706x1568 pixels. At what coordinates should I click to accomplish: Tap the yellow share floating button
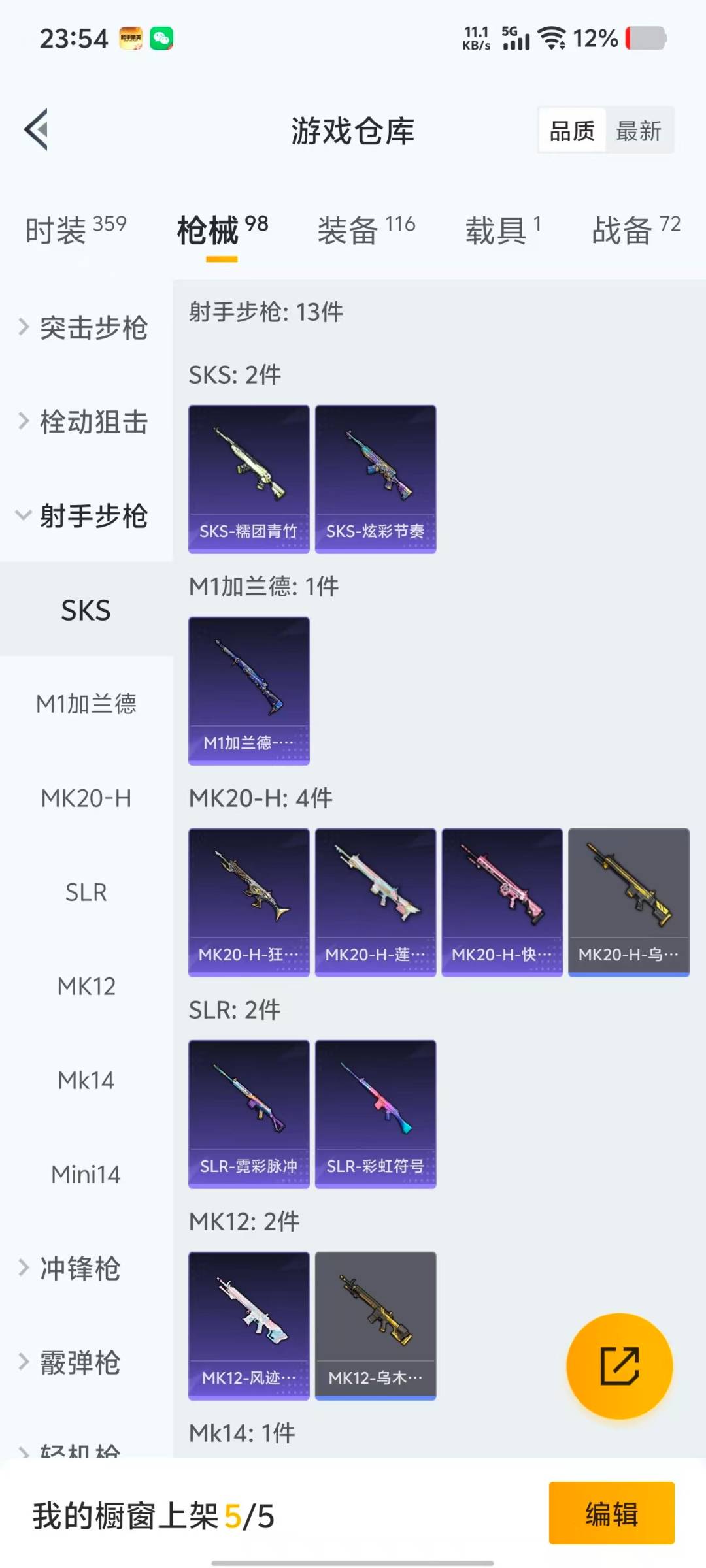(x=619, y=1366)
